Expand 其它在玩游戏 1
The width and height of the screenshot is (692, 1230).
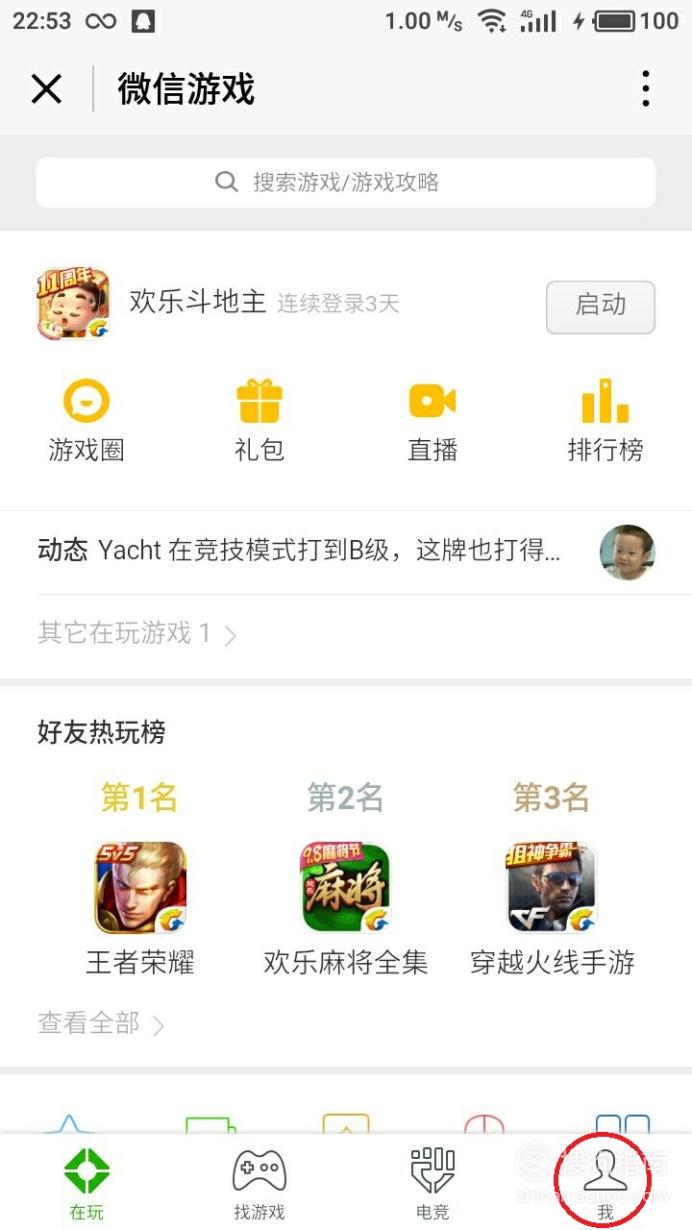[137, 633]
